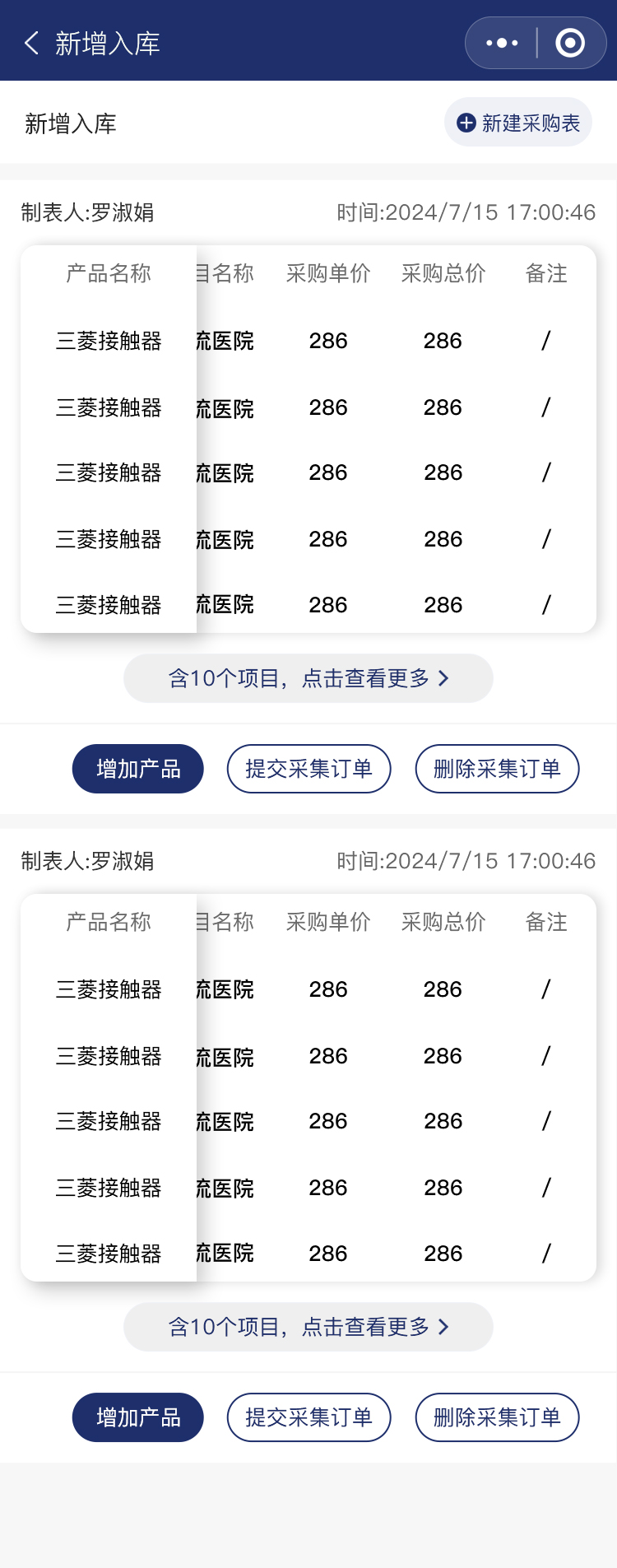Choose 删除采集订单 for the second purchase table

click(x=497, y=1417)
